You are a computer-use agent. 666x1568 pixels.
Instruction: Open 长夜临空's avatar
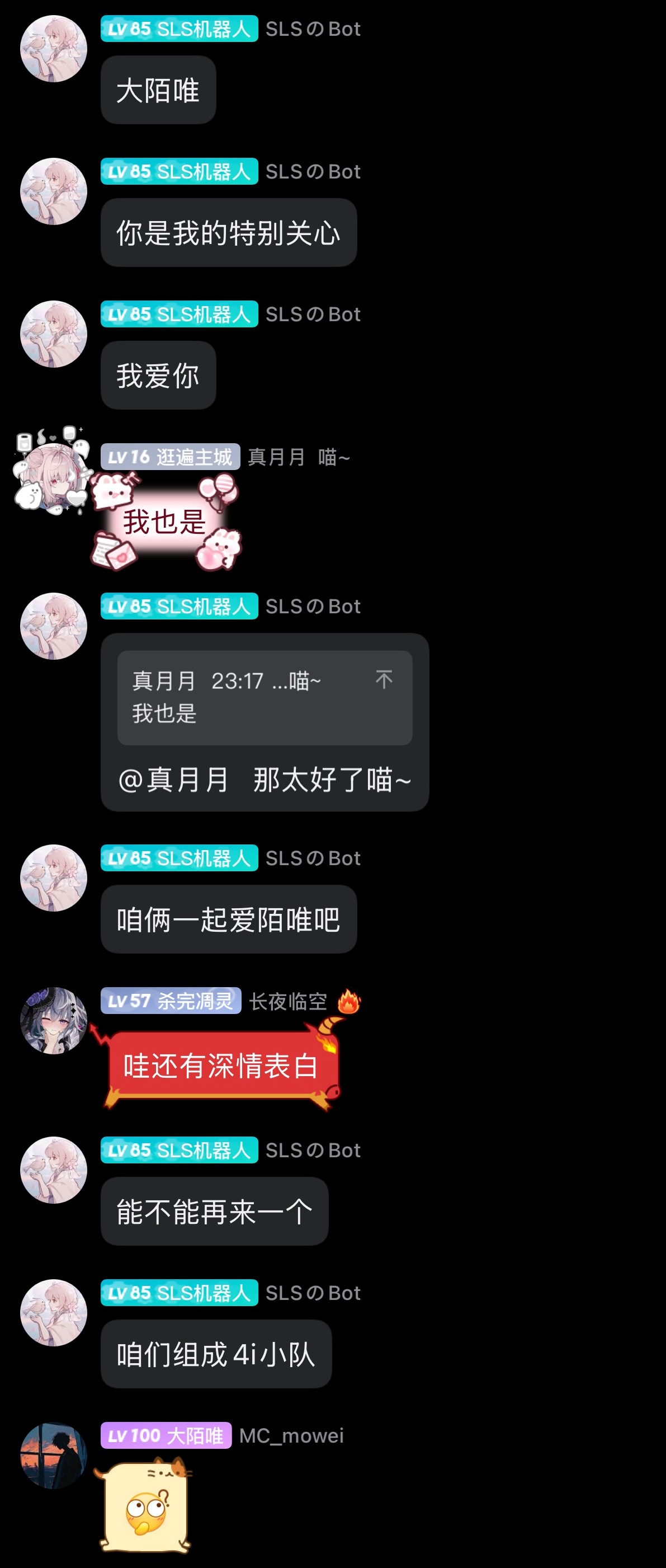[x=54, y=1020]
